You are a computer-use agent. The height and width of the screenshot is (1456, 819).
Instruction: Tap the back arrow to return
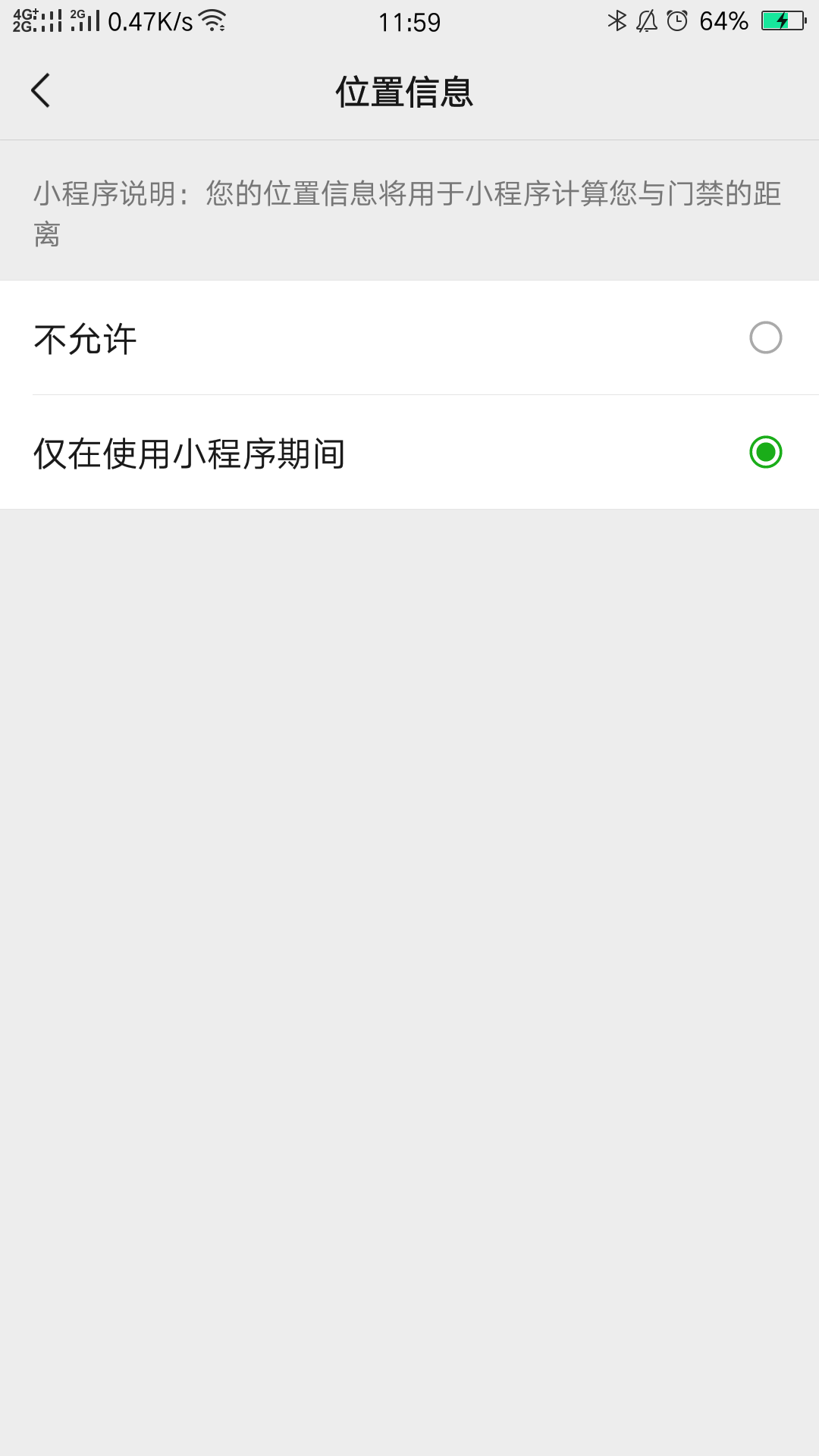41,89
